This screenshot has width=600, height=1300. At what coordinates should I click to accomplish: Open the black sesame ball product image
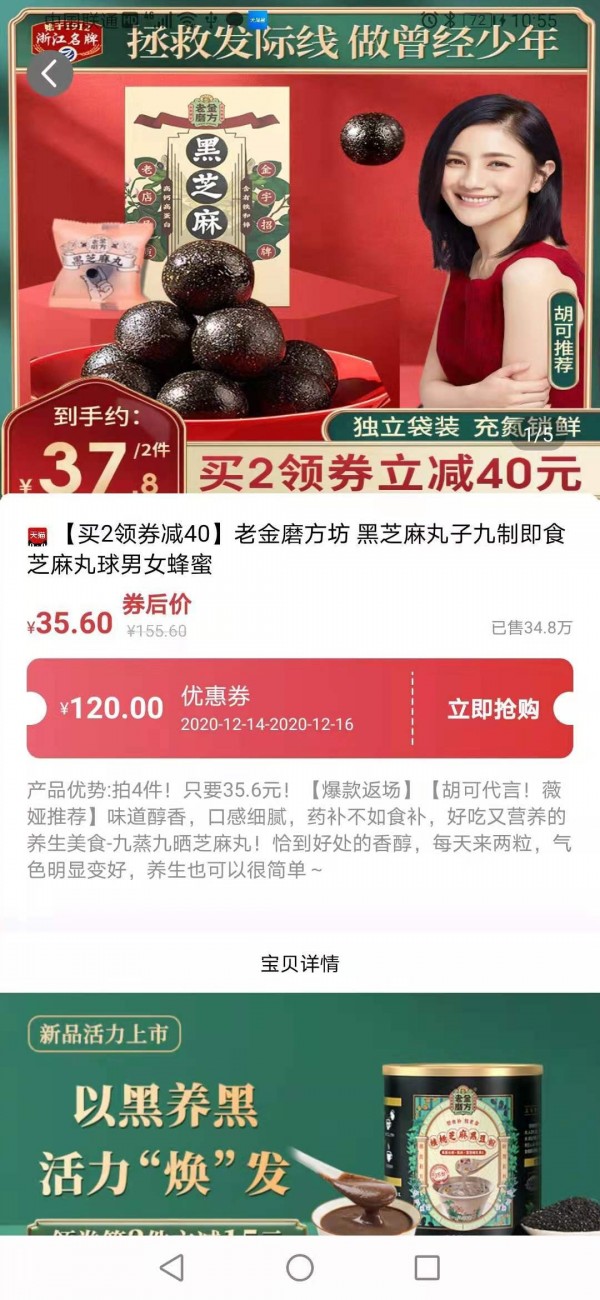[300, 260]
